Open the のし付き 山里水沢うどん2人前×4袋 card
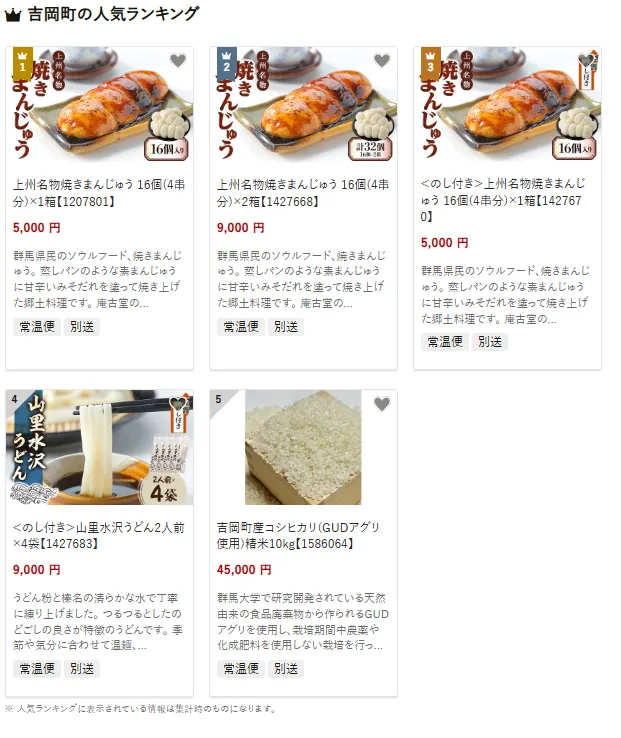This screenshot has height=738, width=621. coord(99,535)
